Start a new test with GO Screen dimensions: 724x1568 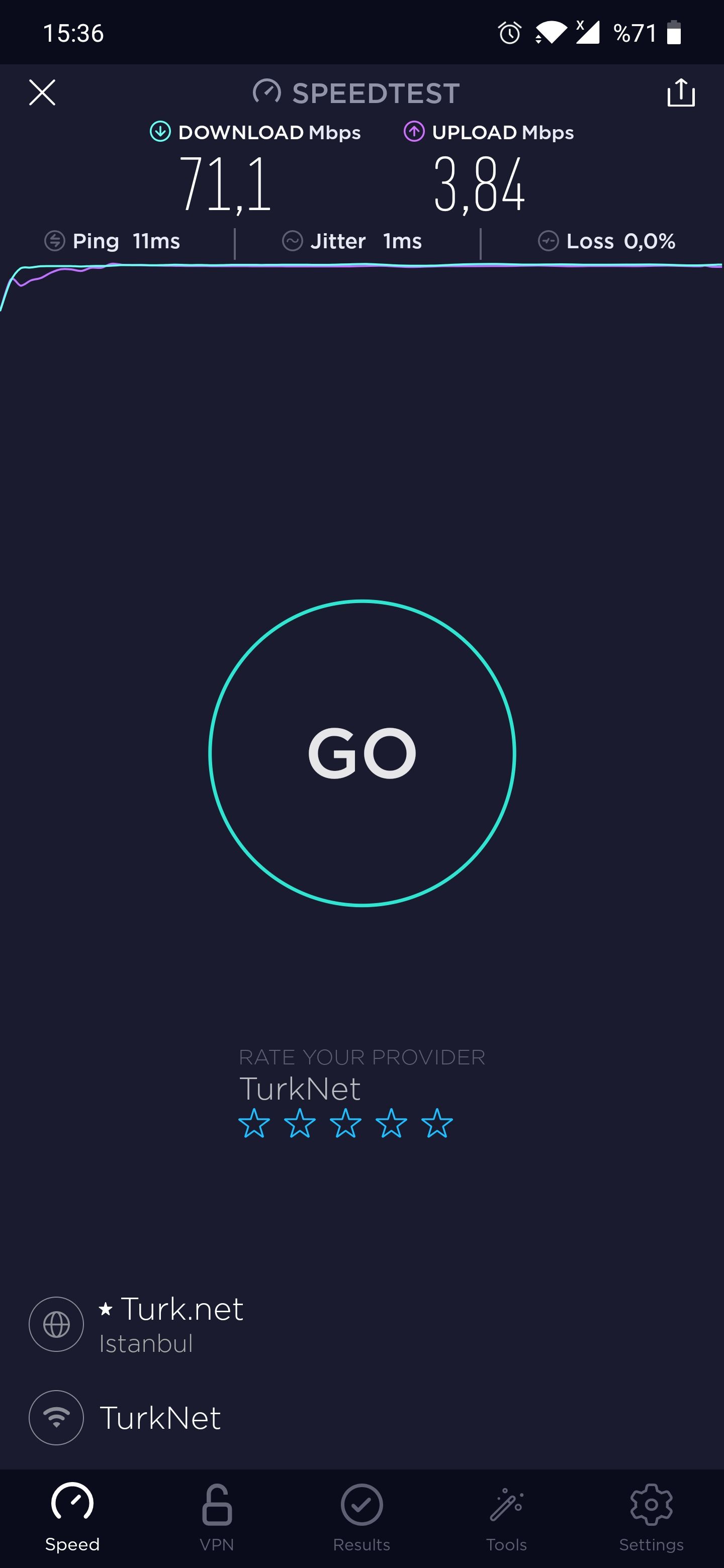click(x=361, y=753)
